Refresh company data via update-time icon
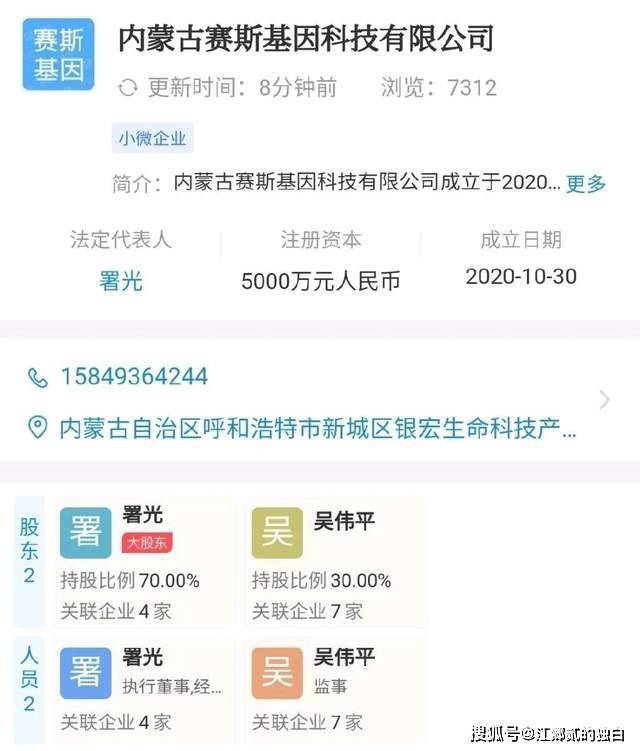The image size is (640, 751). (127, 88)
